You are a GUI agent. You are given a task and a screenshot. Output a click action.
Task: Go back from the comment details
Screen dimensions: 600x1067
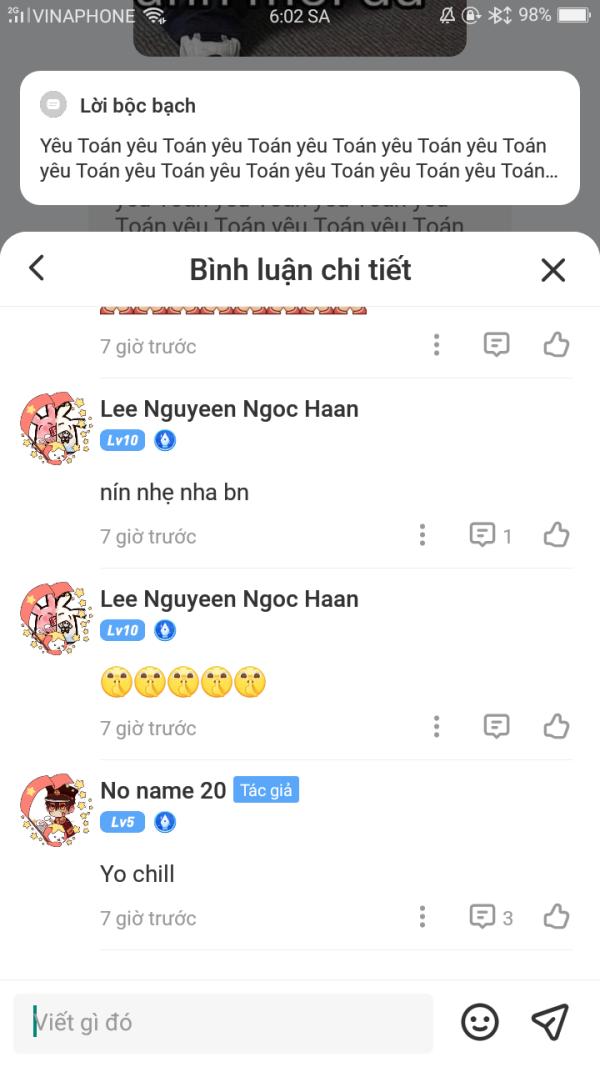37,269
